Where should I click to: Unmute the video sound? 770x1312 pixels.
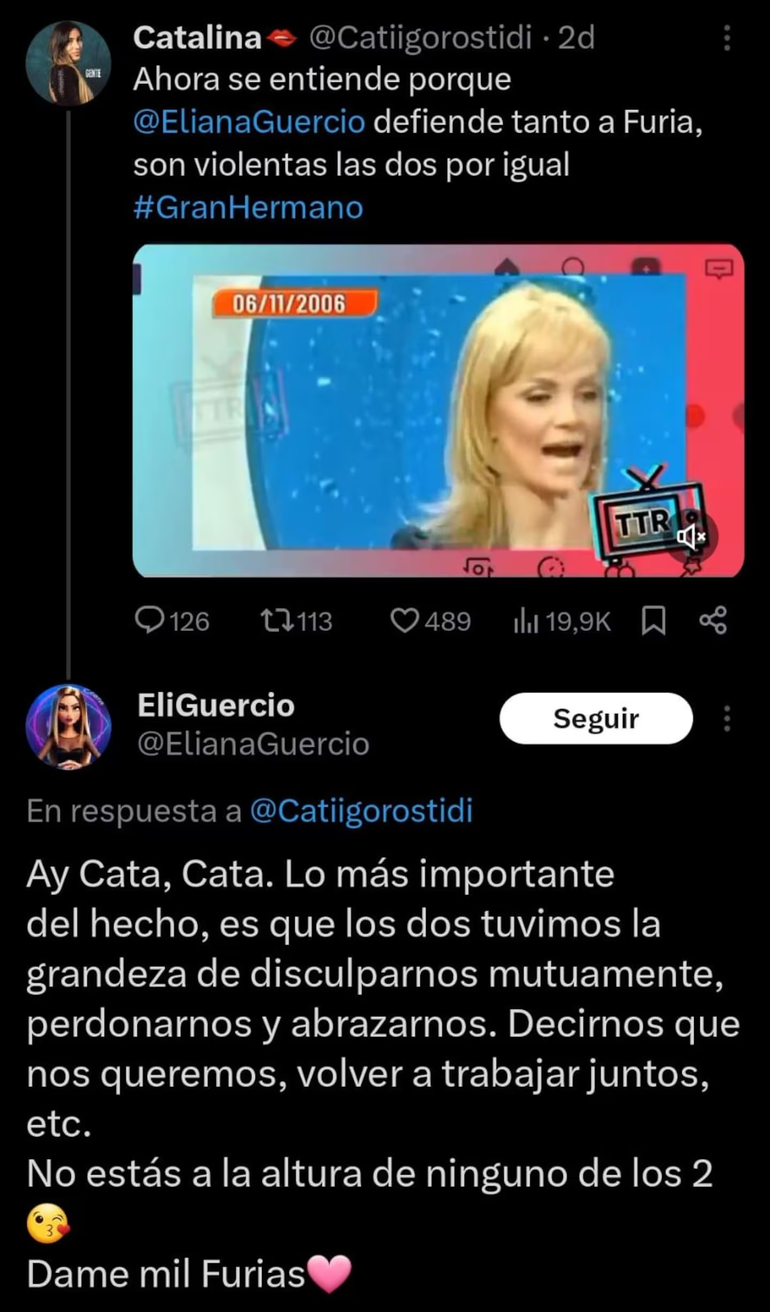(x=691, y=536)
